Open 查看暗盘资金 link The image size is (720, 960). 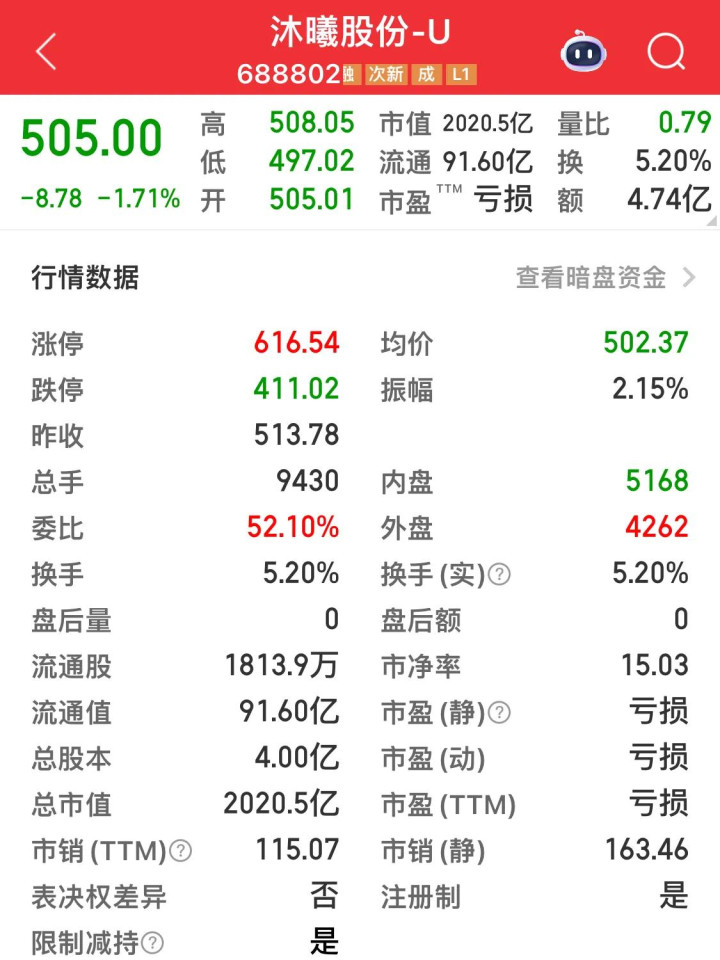click(604, 278)
